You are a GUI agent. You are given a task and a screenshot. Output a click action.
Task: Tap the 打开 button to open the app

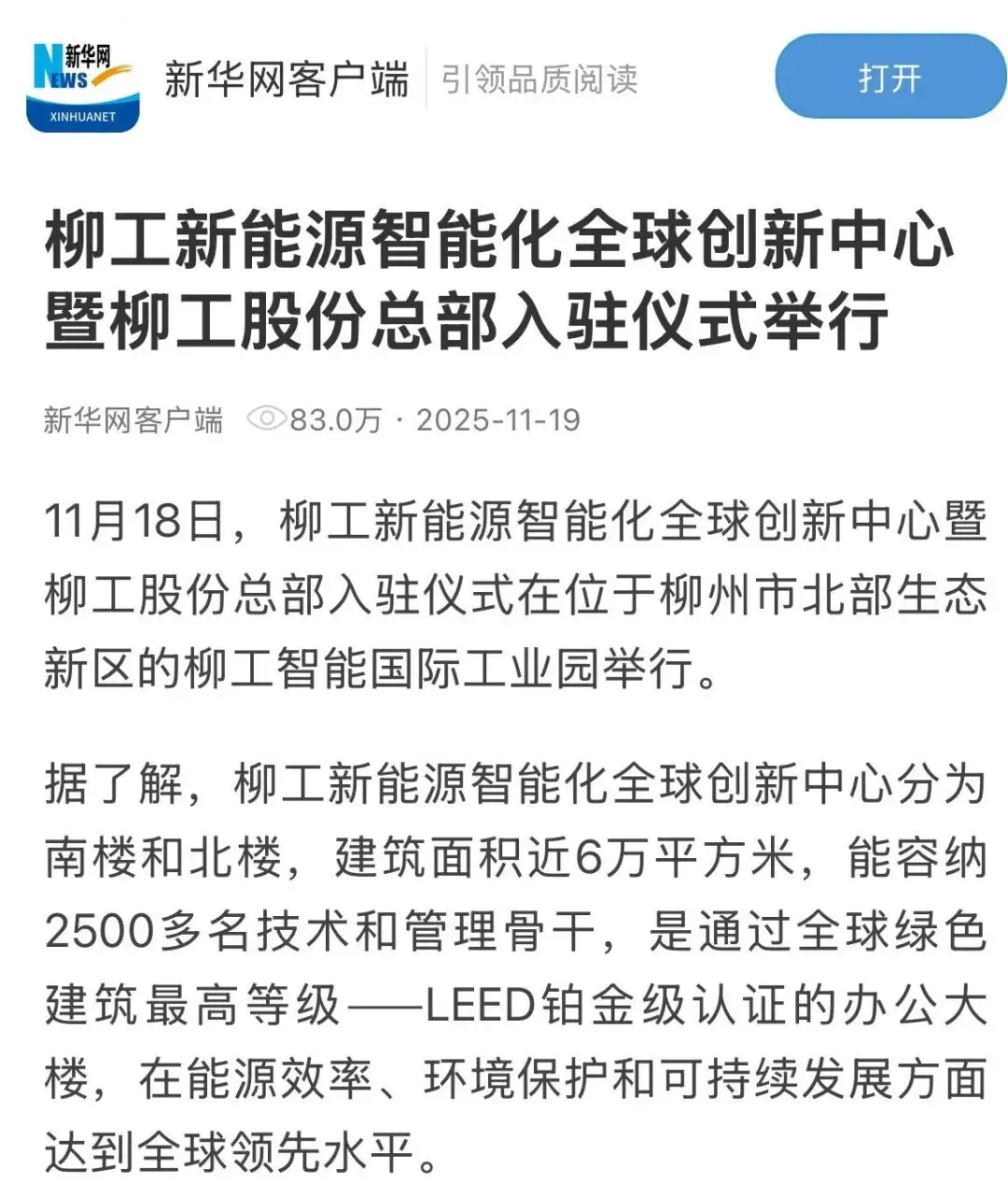click(x=889, y=78)
